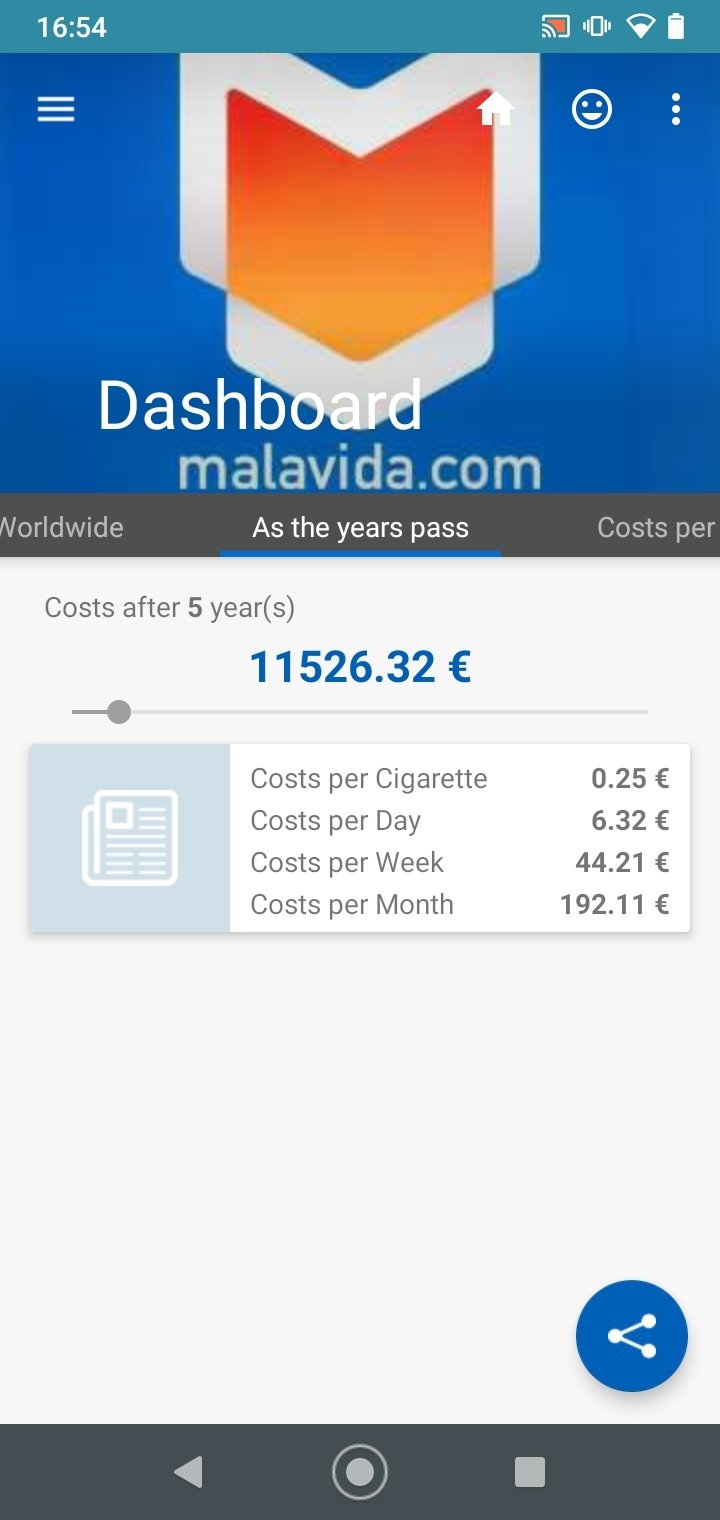Screen dimensions: 720x1520
Task: Go back with the system back button
Action: click(x=188, y=1472)
